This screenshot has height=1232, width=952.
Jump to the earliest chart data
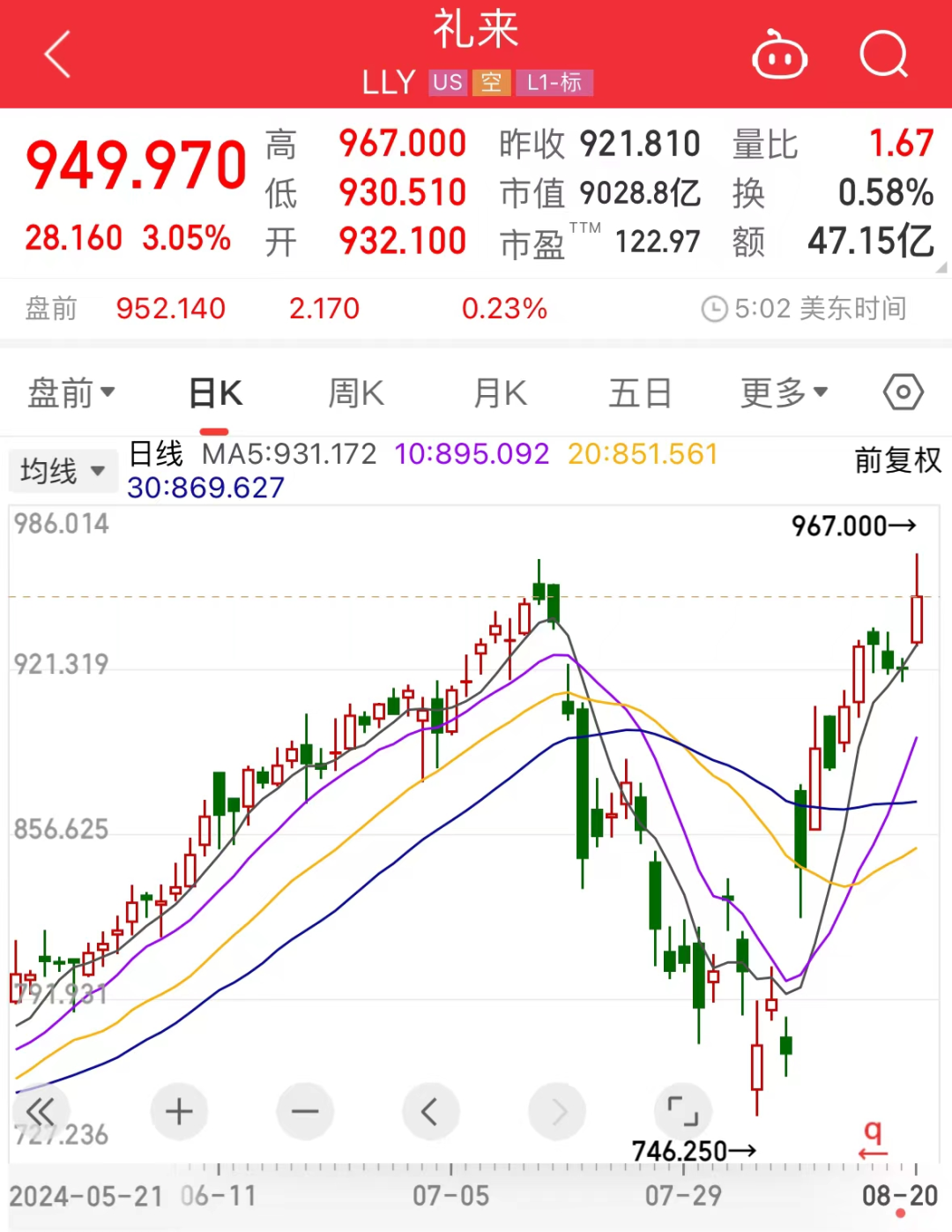click(41, 1111)
